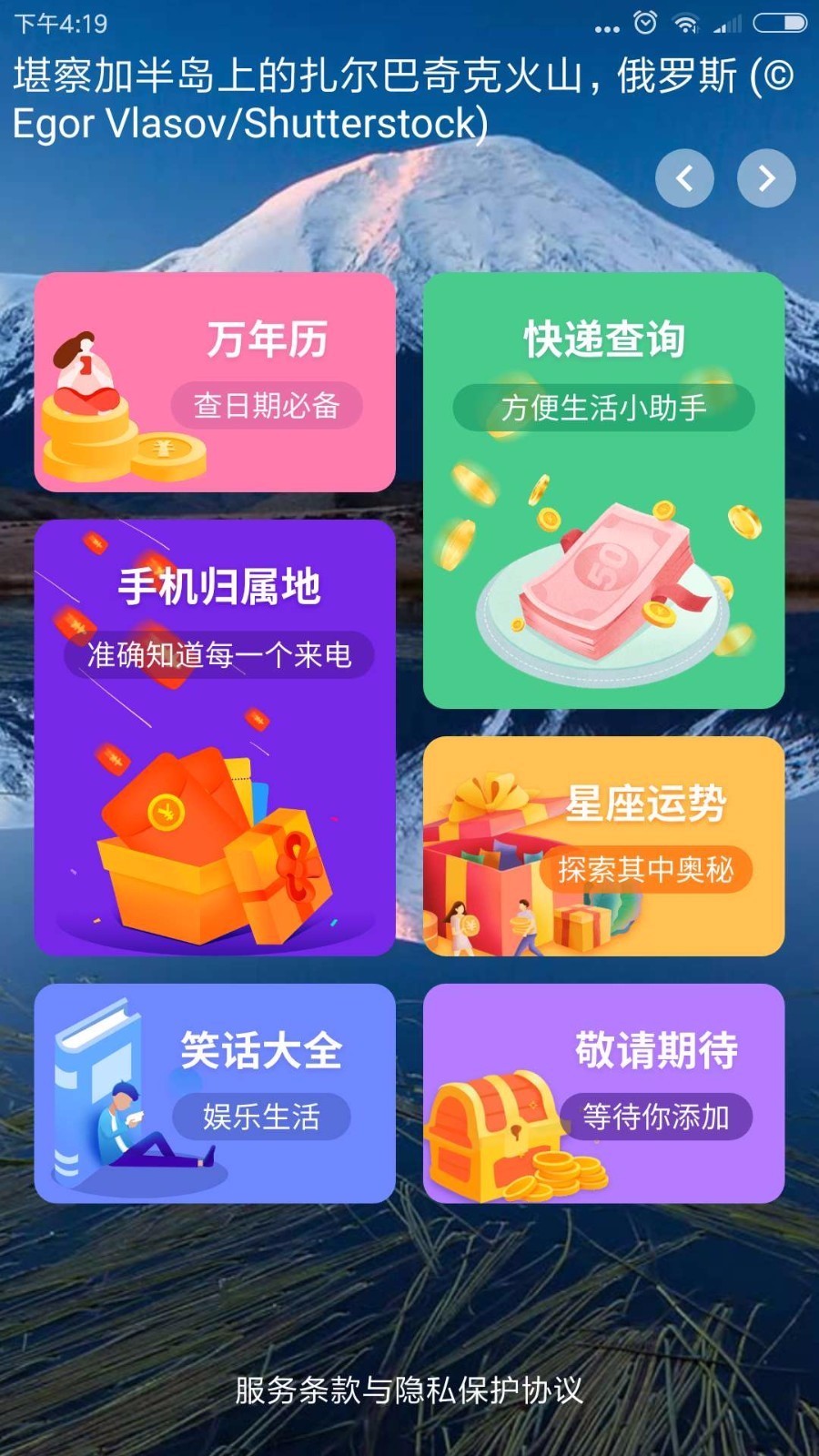Tap the 方便生活小助手 subtitle pill
Screen dimensions: 819x1456
tap(603, 409)
